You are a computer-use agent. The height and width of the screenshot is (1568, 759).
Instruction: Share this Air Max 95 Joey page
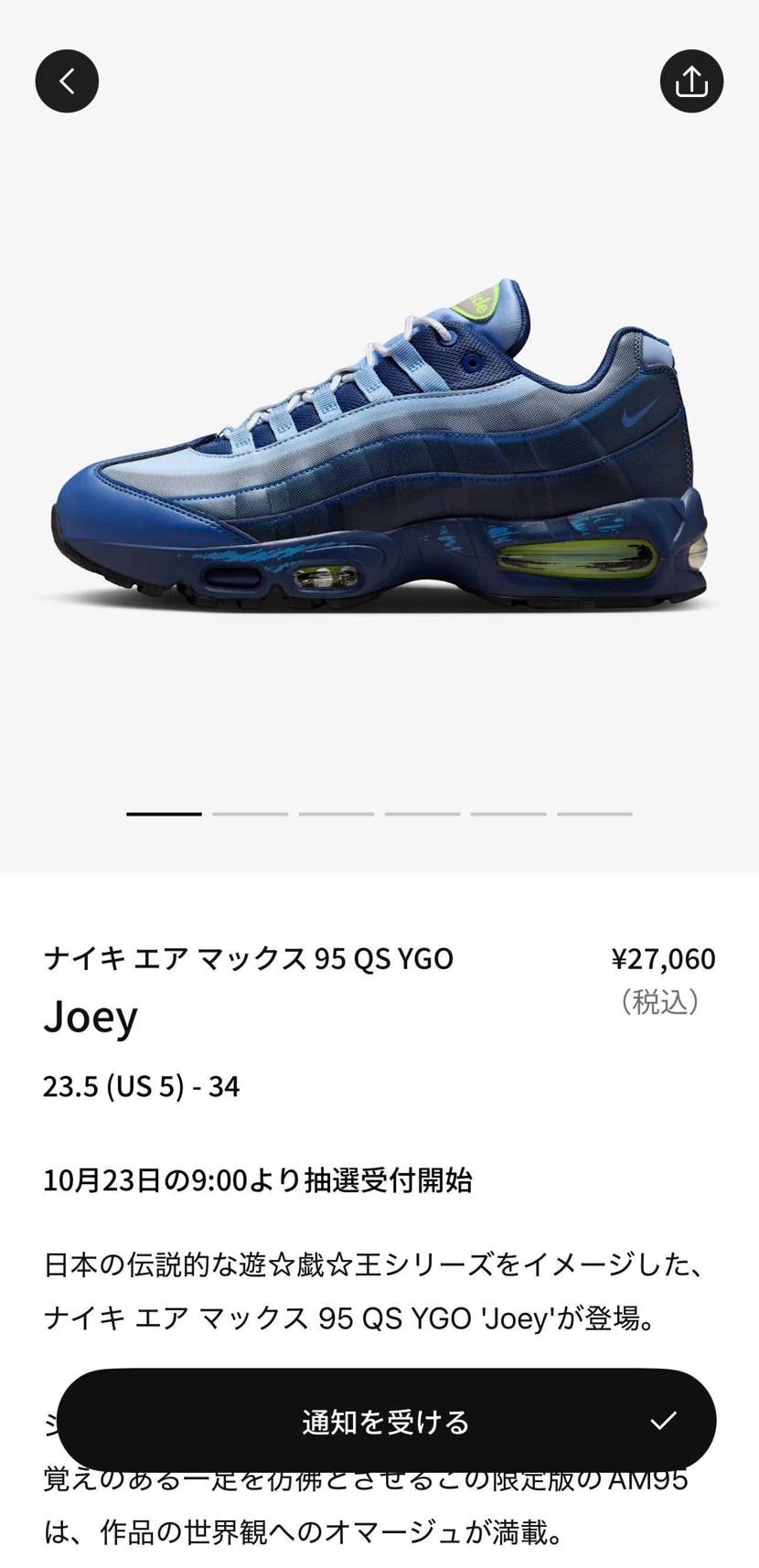click(x=691, y=81)
